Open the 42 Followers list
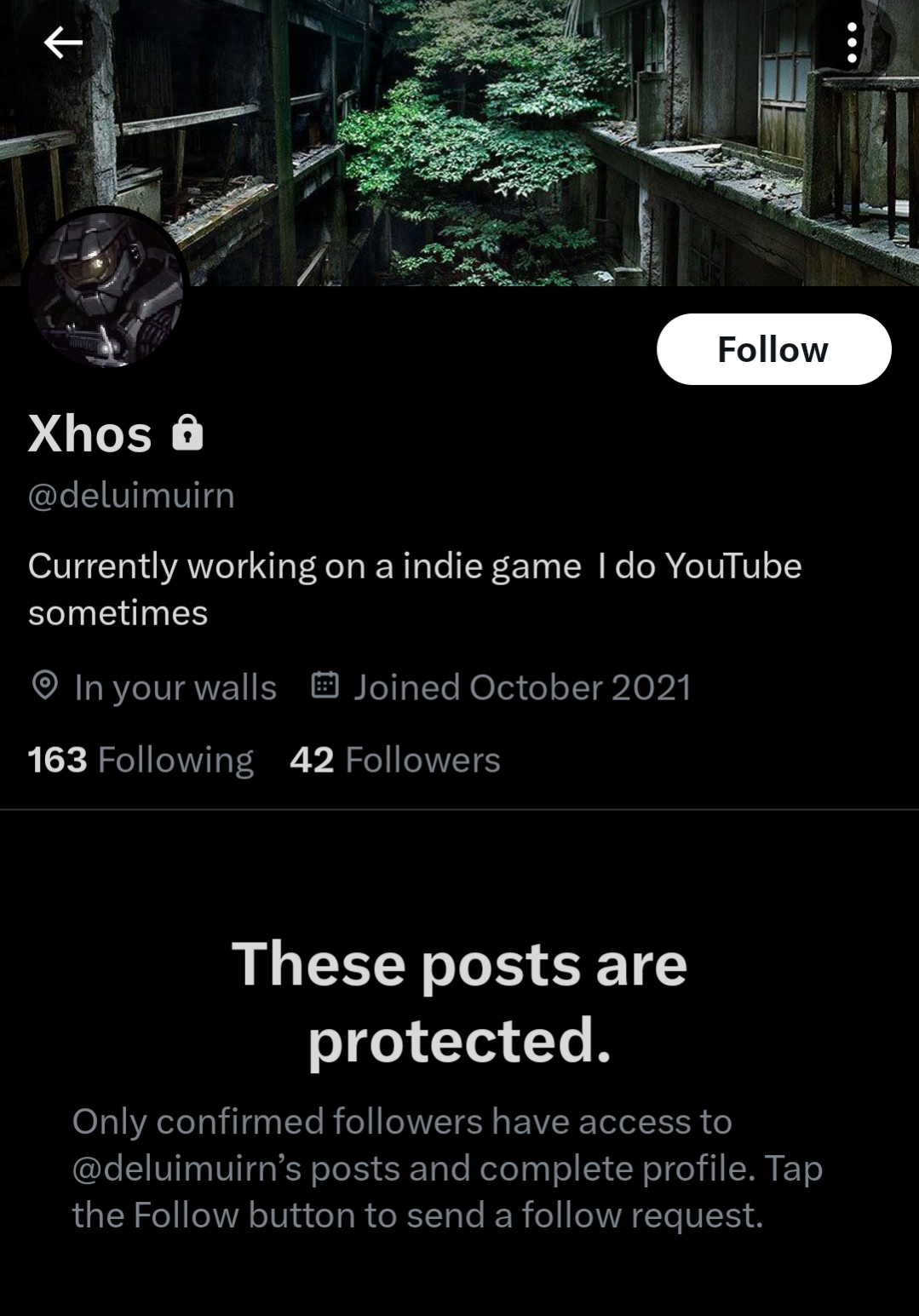This screenshot has width=919, height=1316. click(394, 760)
